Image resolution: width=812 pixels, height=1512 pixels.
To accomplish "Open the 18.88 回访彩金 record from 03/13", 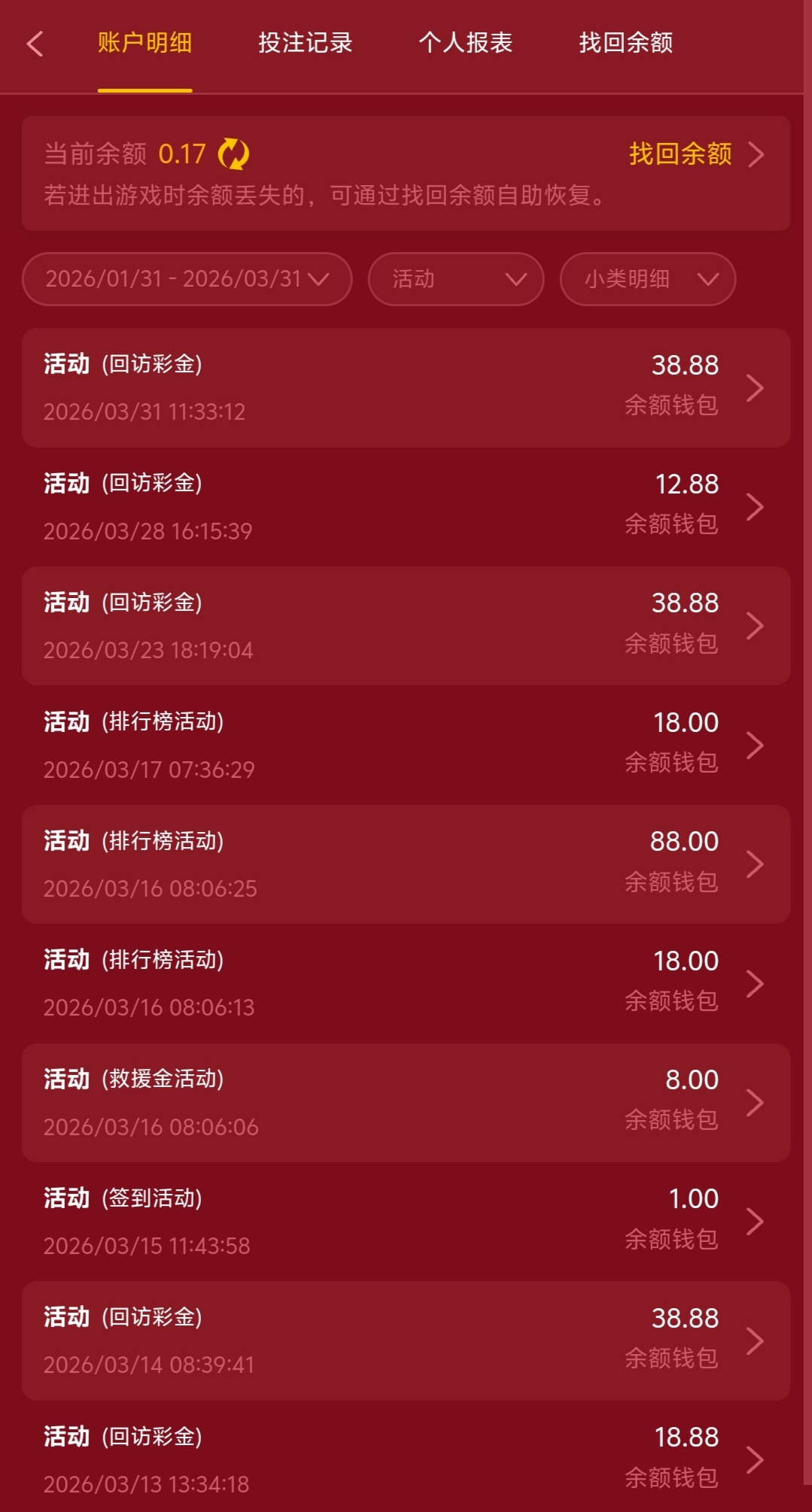I will pos(406,1459).
